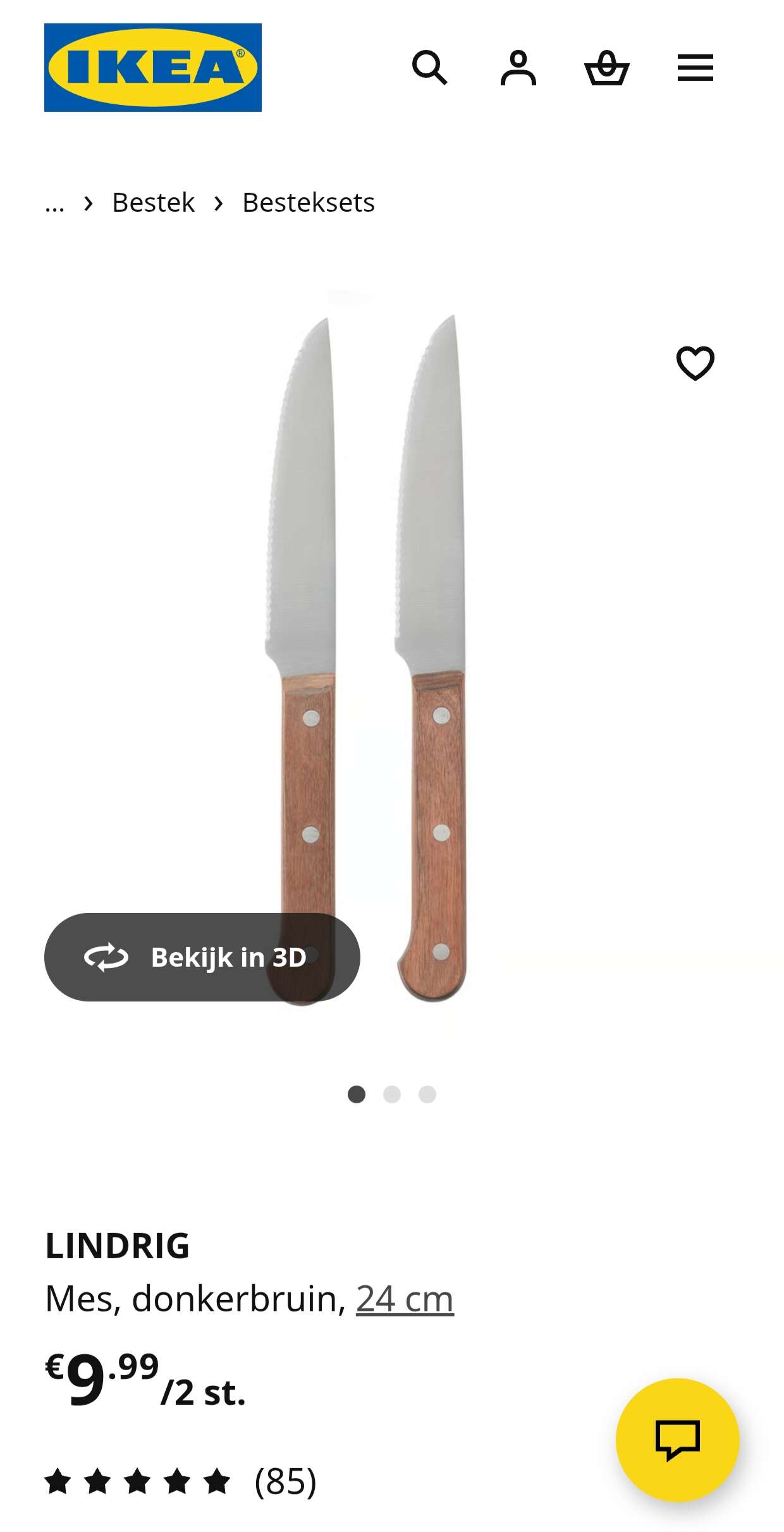View the 85 customer reviews
The width and height of the screenshot is (784, 1532).
pyautogui.click(x=181, y=1481)
